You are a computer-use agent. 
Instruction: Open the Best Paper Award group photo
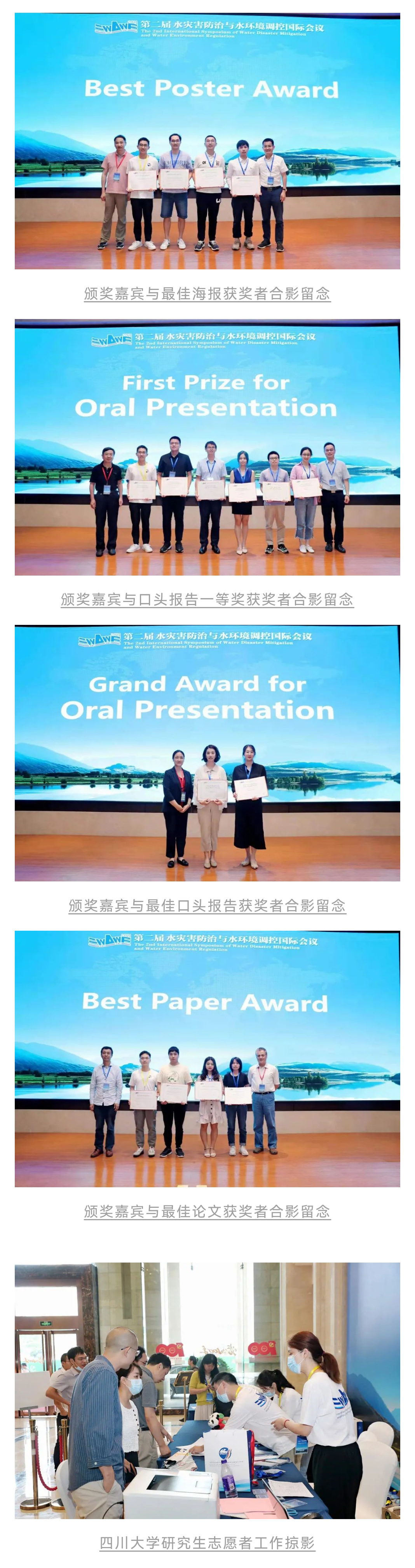point(207,1058)
